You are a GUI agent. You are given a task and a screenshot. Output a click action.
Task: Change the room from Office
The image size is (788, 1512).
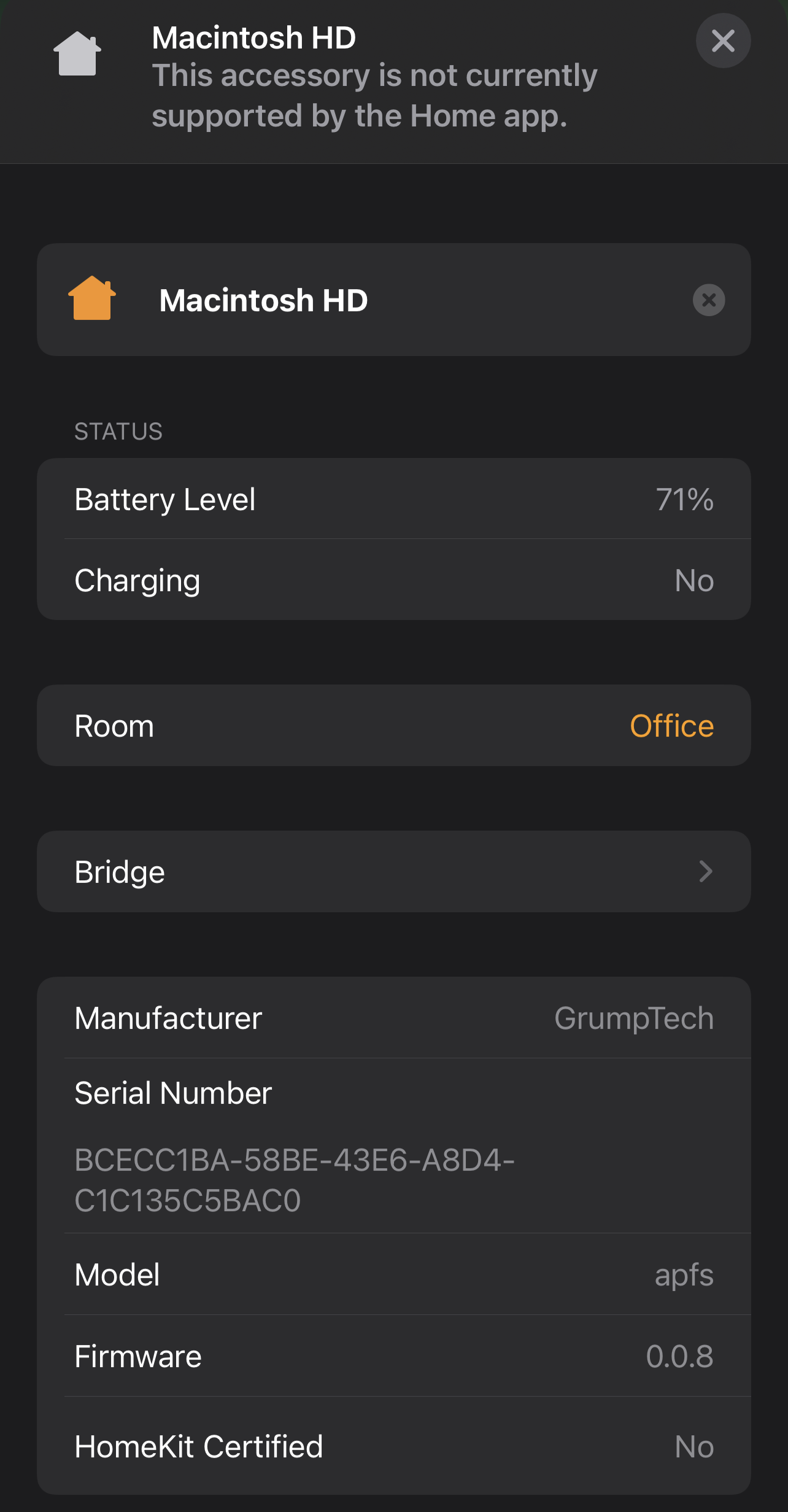pyautogui.click(x=394, y=726)
